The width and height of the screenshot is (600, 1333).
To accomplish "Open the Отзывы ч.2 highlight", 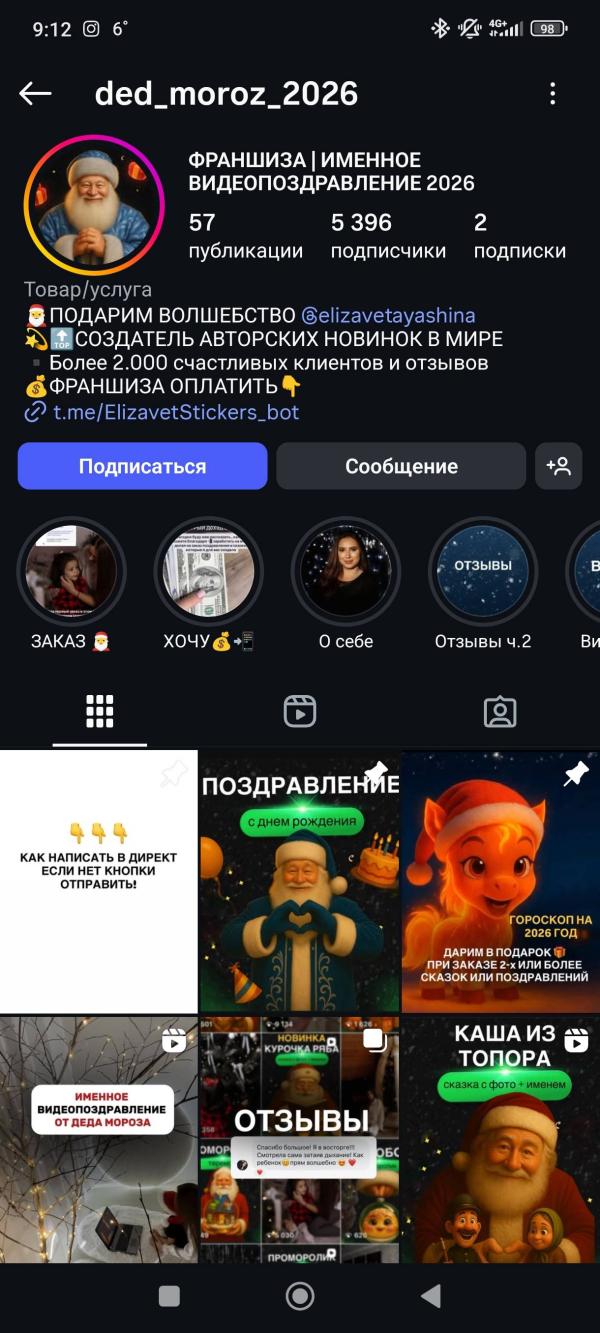I will [483, 571].
